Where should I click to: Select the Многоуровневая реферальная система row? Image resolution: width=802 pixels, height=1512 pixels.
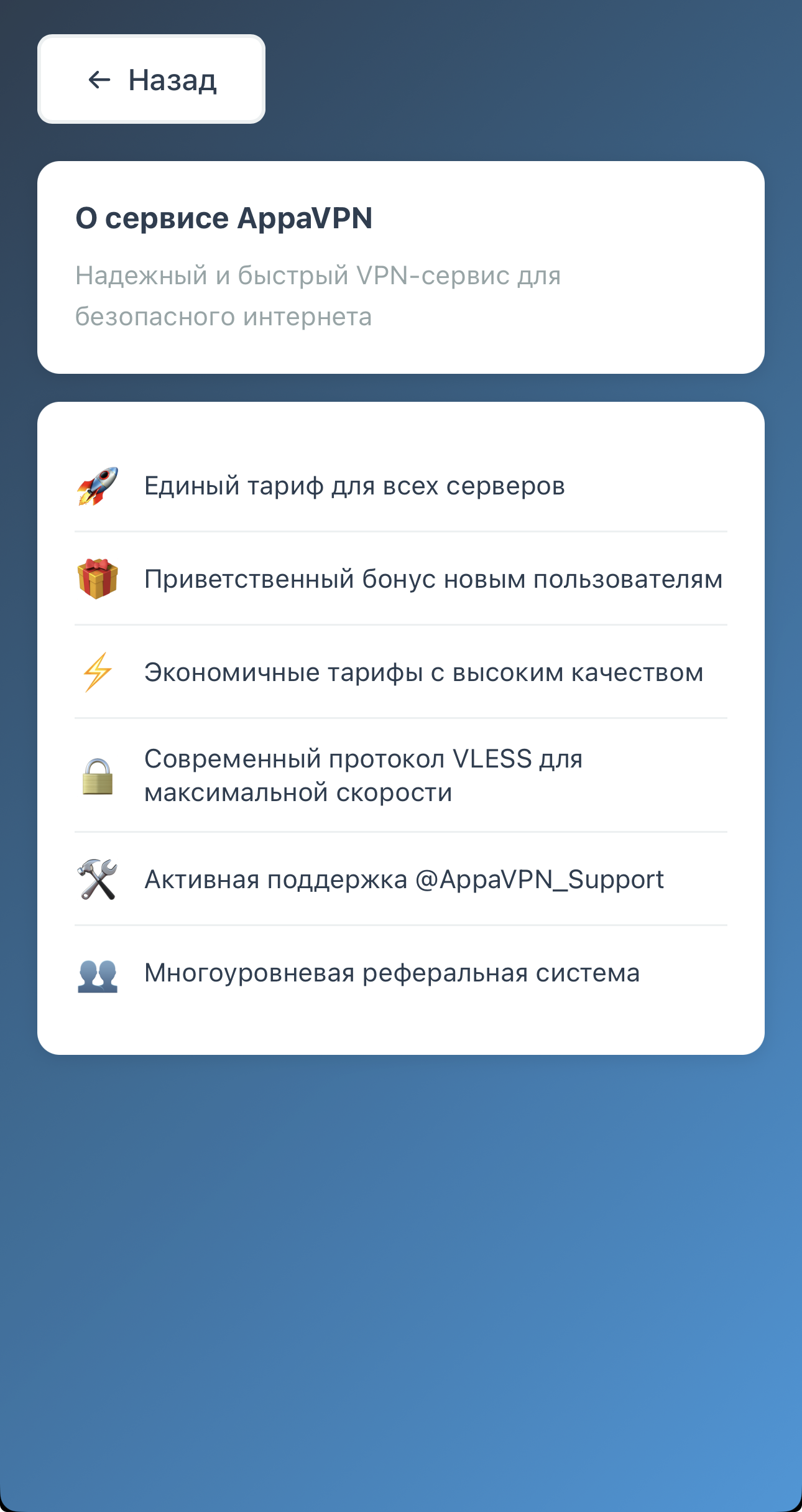[392, 972]
